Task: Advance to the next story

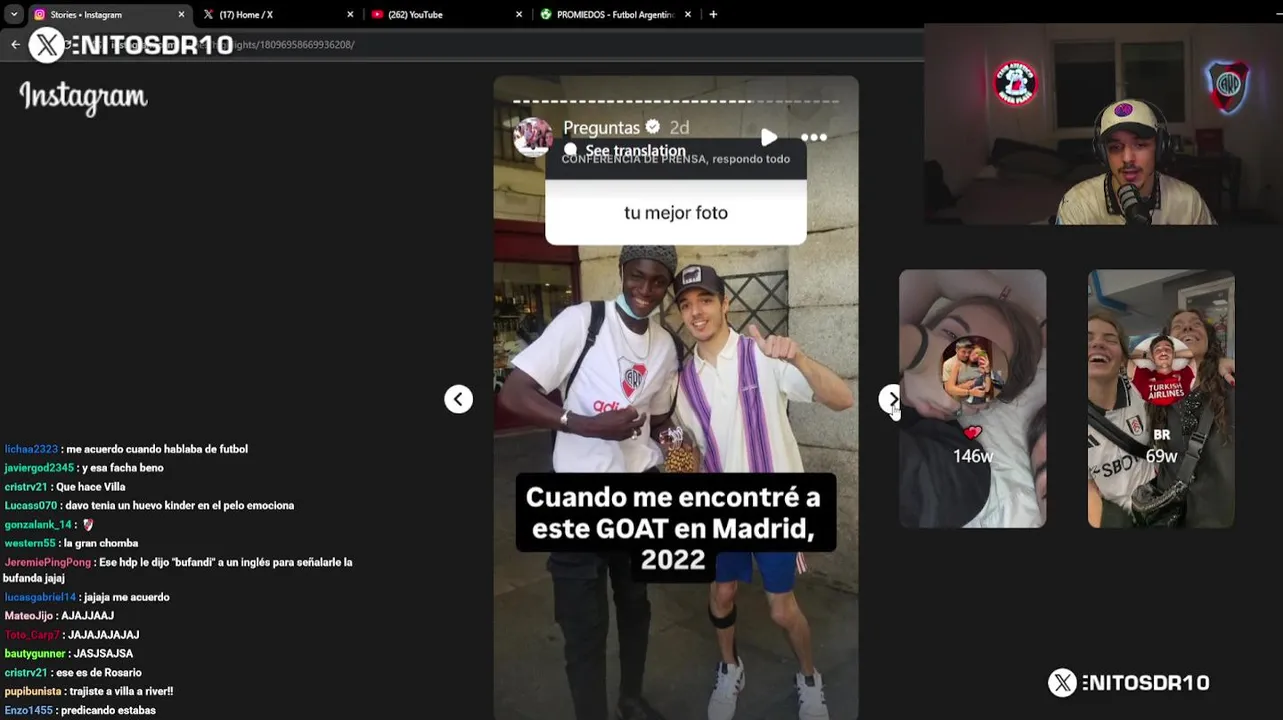Action: tap(892, 399)
